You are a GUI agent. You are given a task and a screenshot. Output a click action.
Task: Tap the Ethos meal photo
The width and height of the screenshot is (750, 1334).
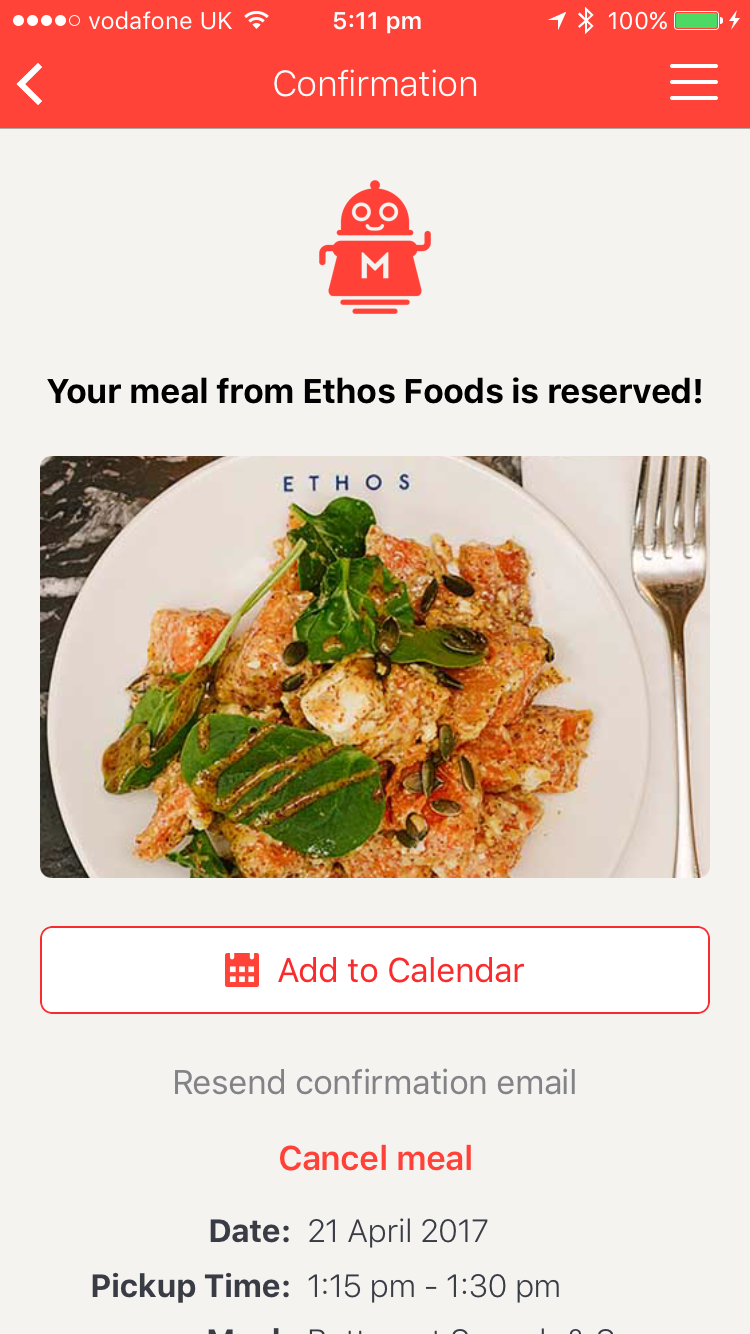click(x=375, y=667)
